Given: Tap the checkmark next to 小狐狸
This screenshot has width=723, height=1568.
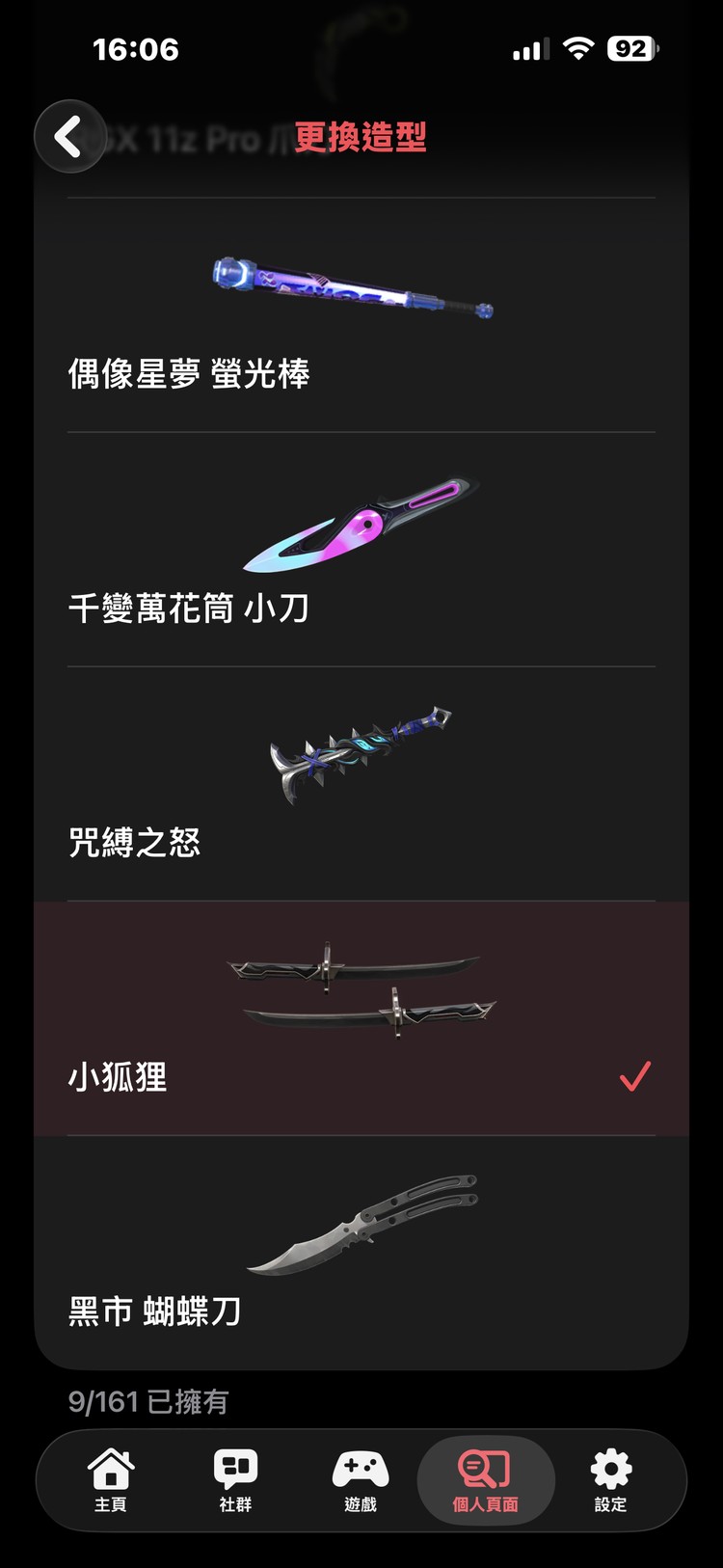Looking at the screenshot, I should [633, 1077].
